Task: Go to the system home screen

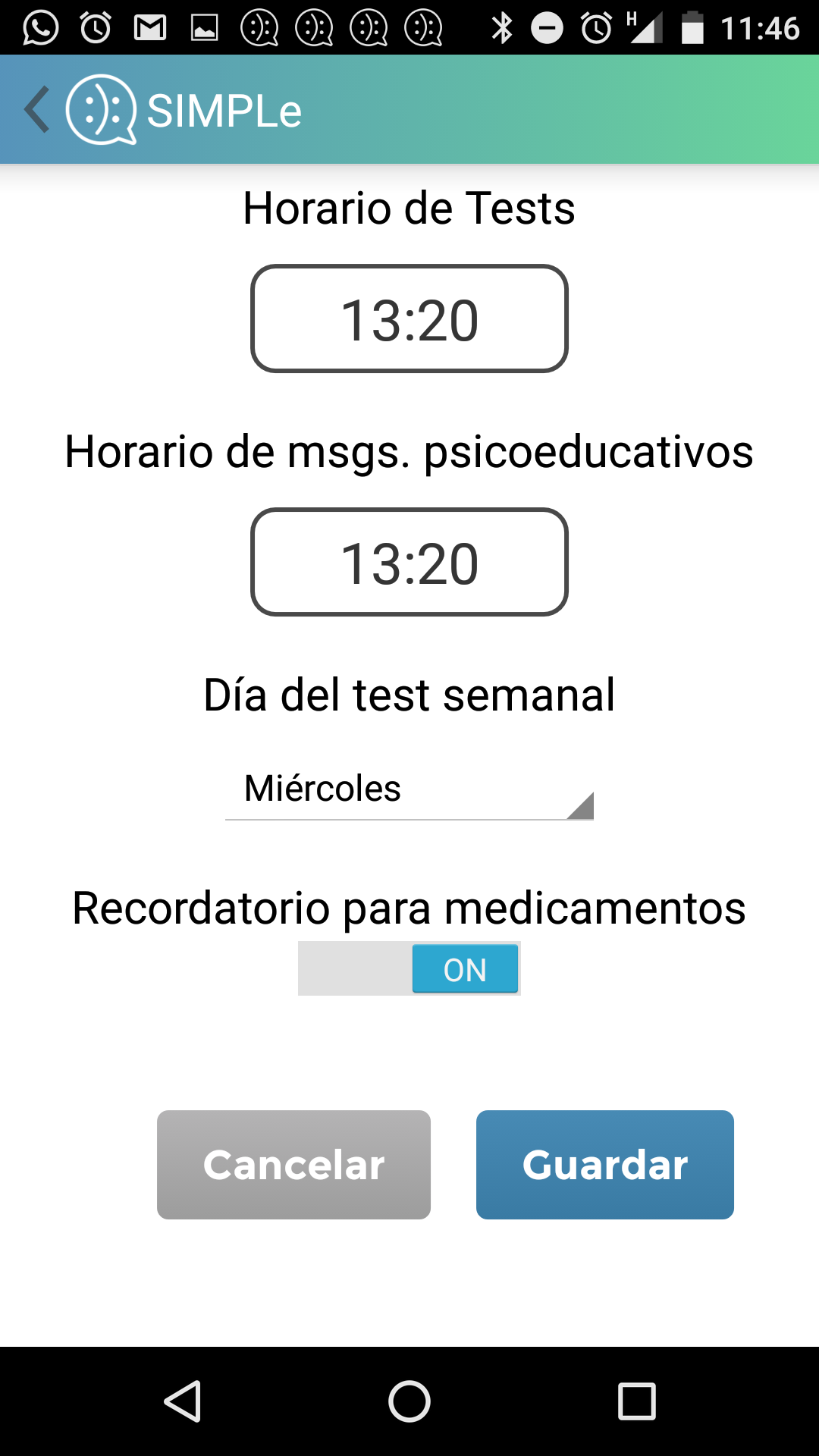Action: (x=409, y=1401)
